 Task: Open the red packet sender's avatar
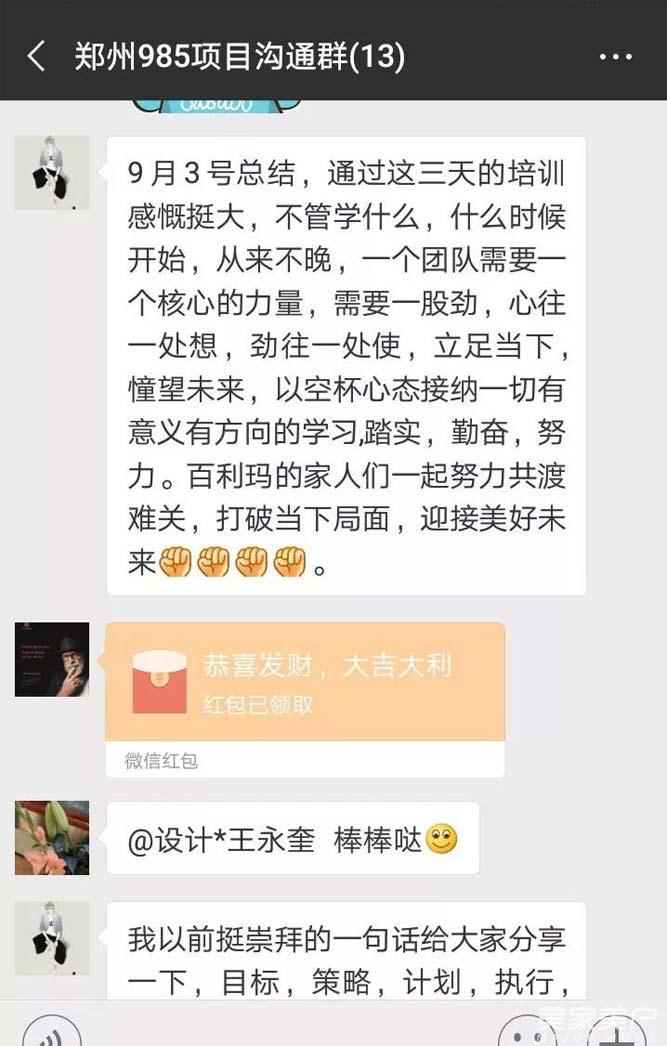[x=52, y=659]
